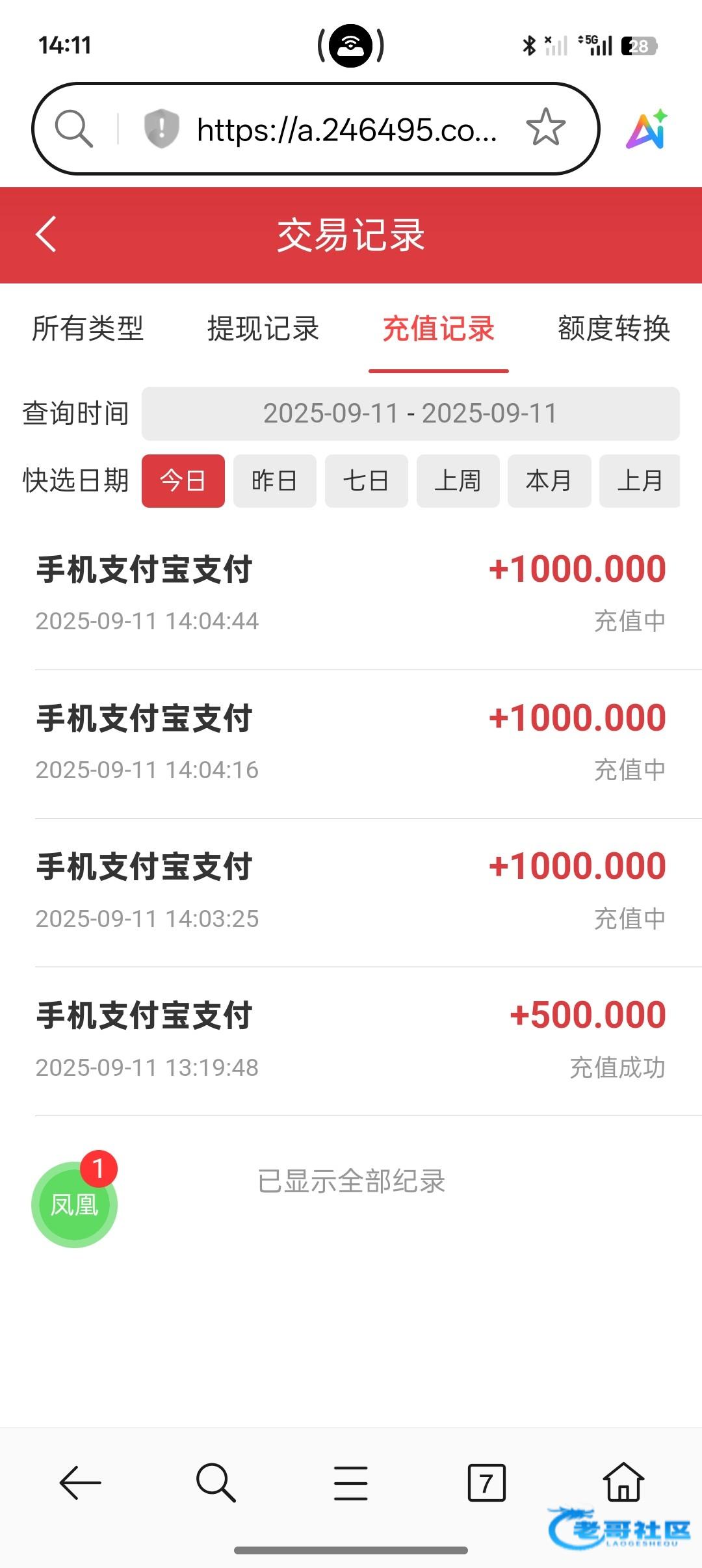
Task: Tap the search icon in the bottom toolbar
Action: pos(215,1483)
